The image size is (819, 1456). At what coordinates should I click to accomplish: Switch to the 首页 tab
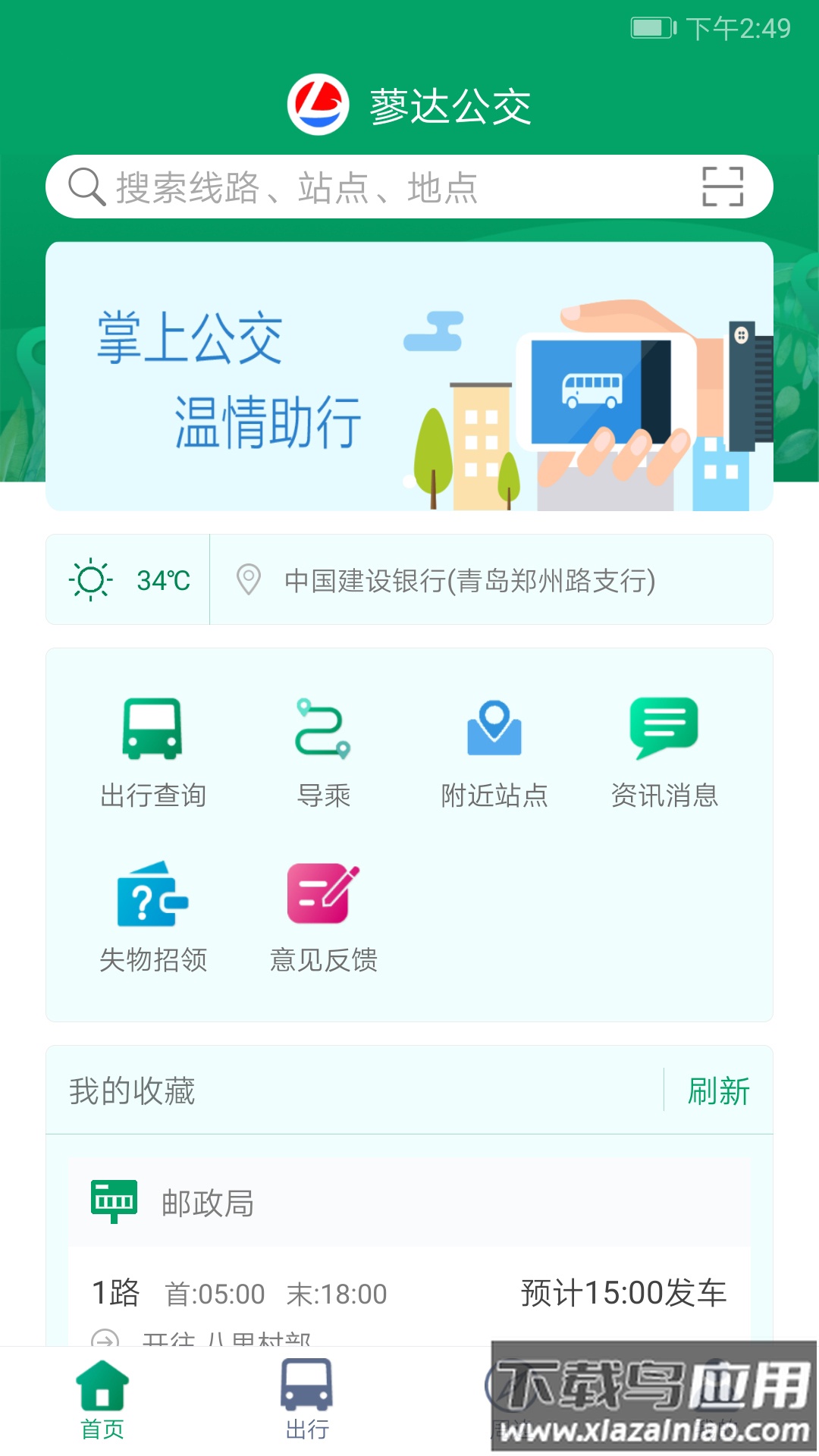click(x=102, y=1399)
